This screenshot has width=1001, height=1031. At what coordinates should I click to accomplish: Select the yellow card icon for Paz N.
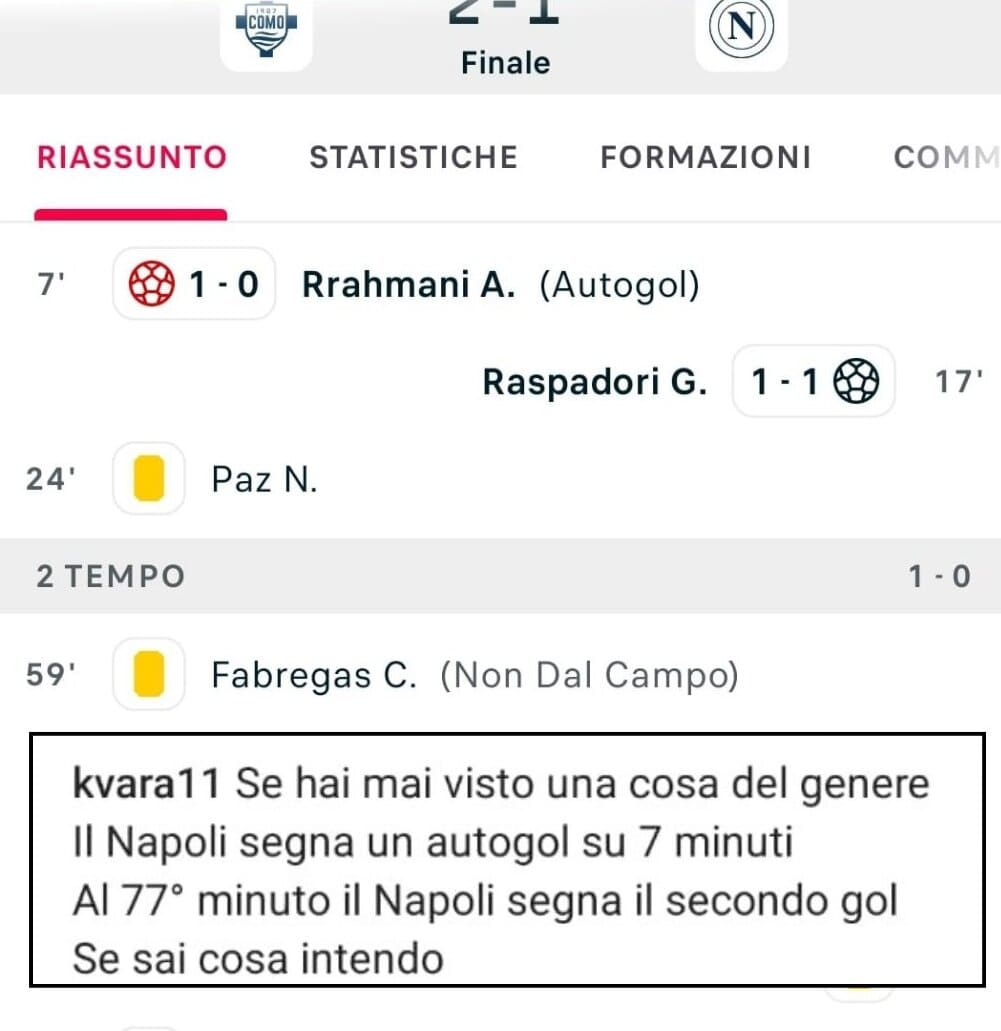pos(147,478)
